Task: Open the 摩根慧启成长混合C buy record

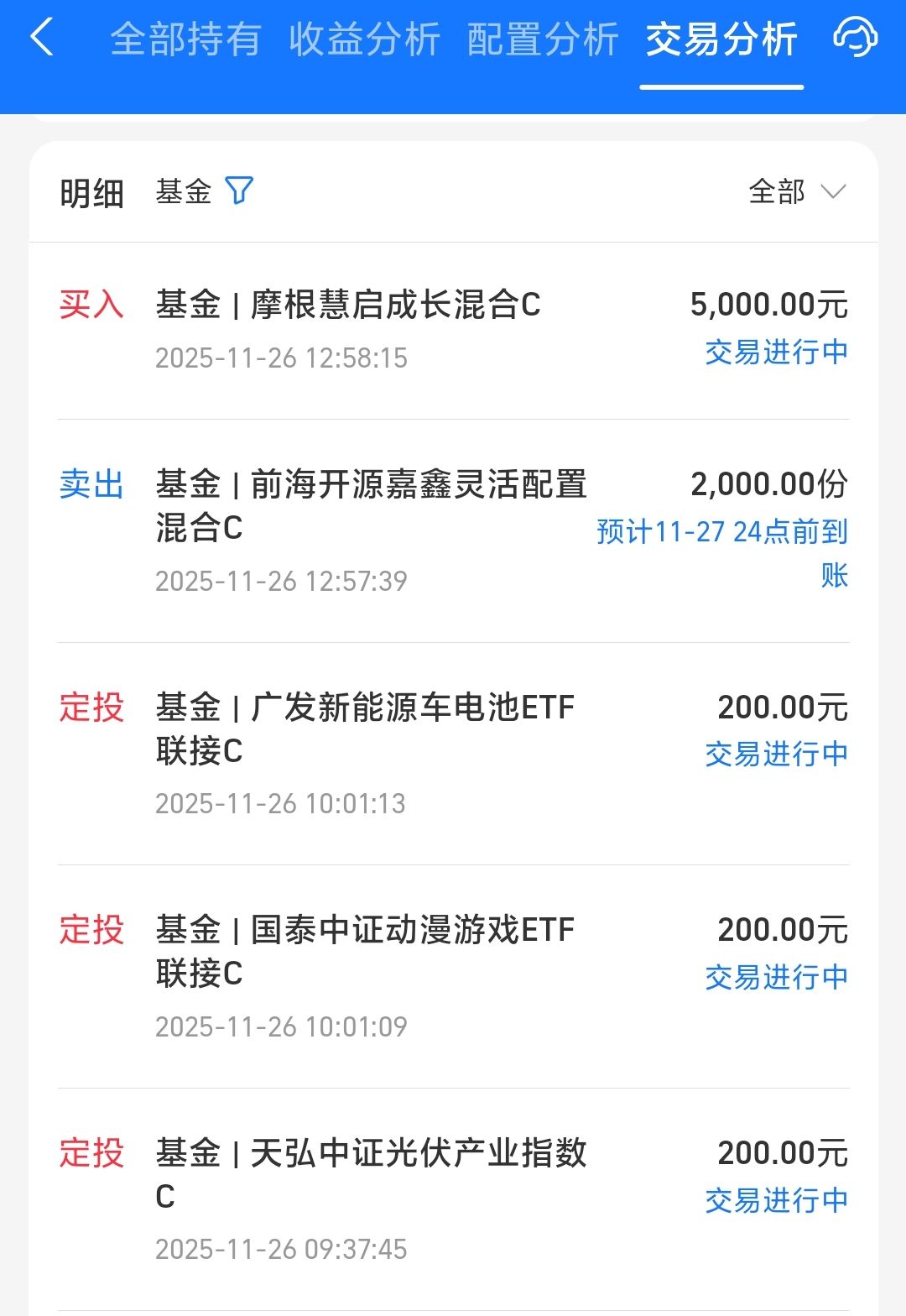Action: pyautogui.click(x=453, y=330)
